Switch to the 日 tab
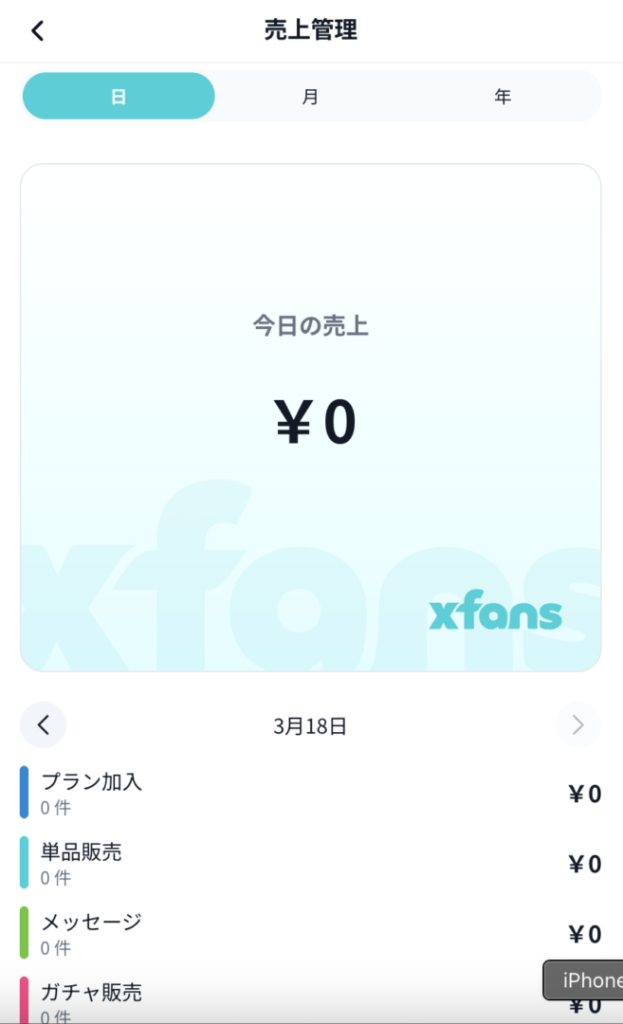623x1024 pixels. (x=118, y=97)
